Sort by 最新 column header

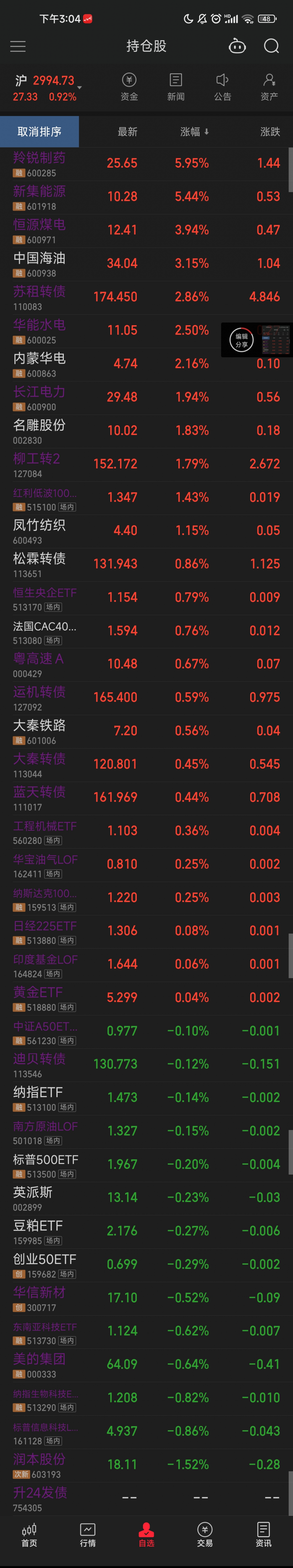(x=127, y=132)
